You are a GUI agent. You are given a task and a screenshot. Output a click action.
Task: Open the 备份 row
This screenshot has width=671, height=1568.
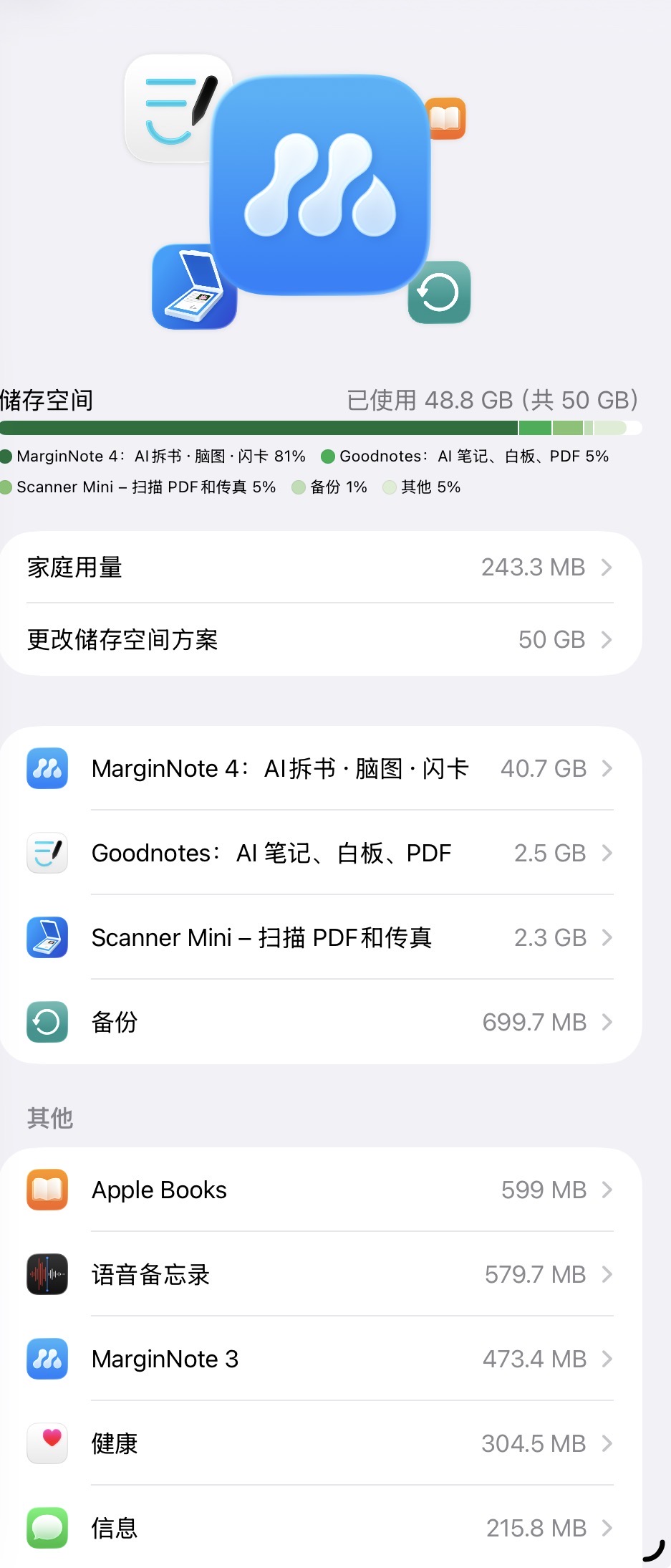(320, 1022)
